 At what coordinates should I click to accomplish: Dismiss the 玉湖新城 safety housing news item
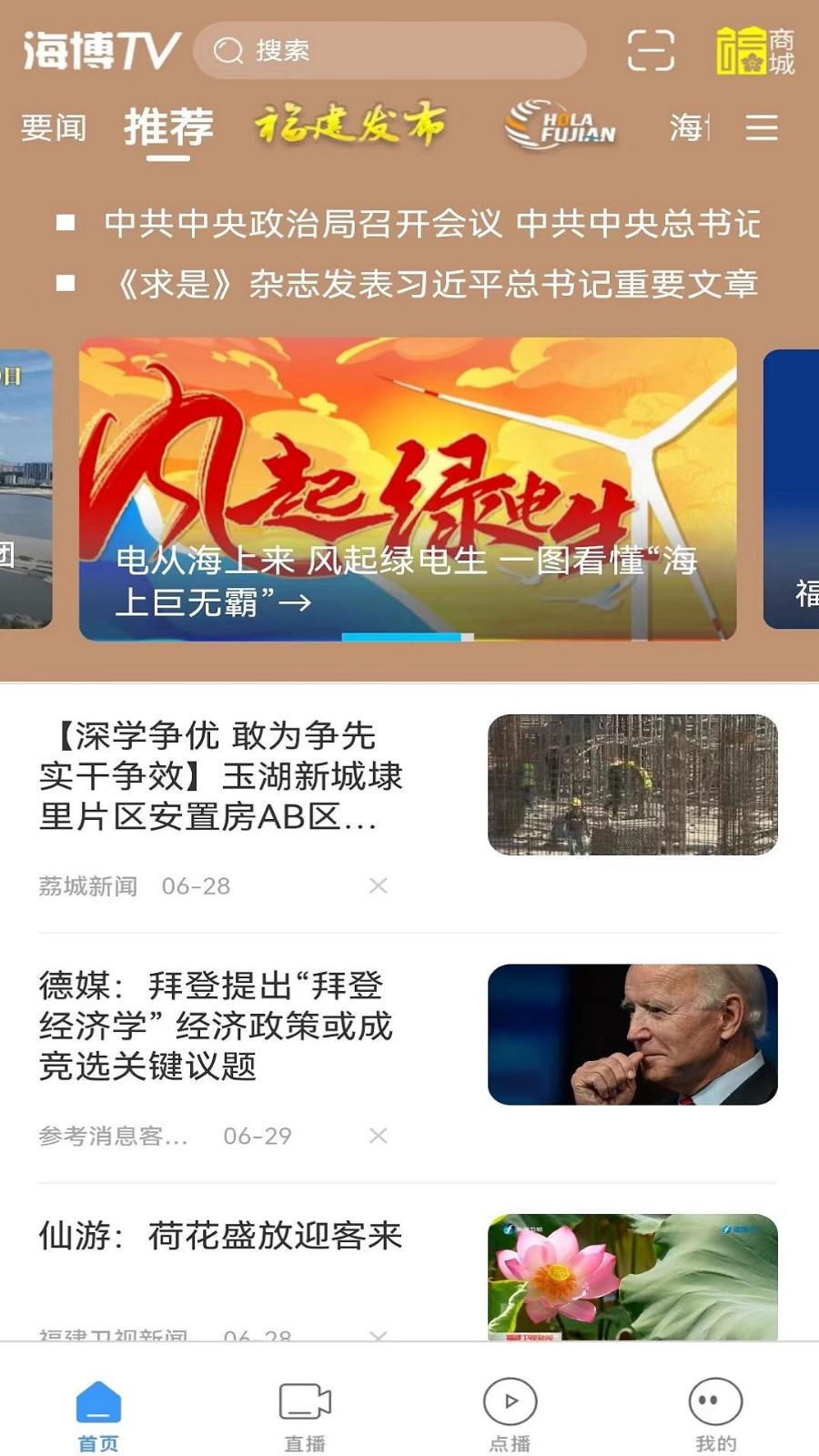[x=379, y=885]
